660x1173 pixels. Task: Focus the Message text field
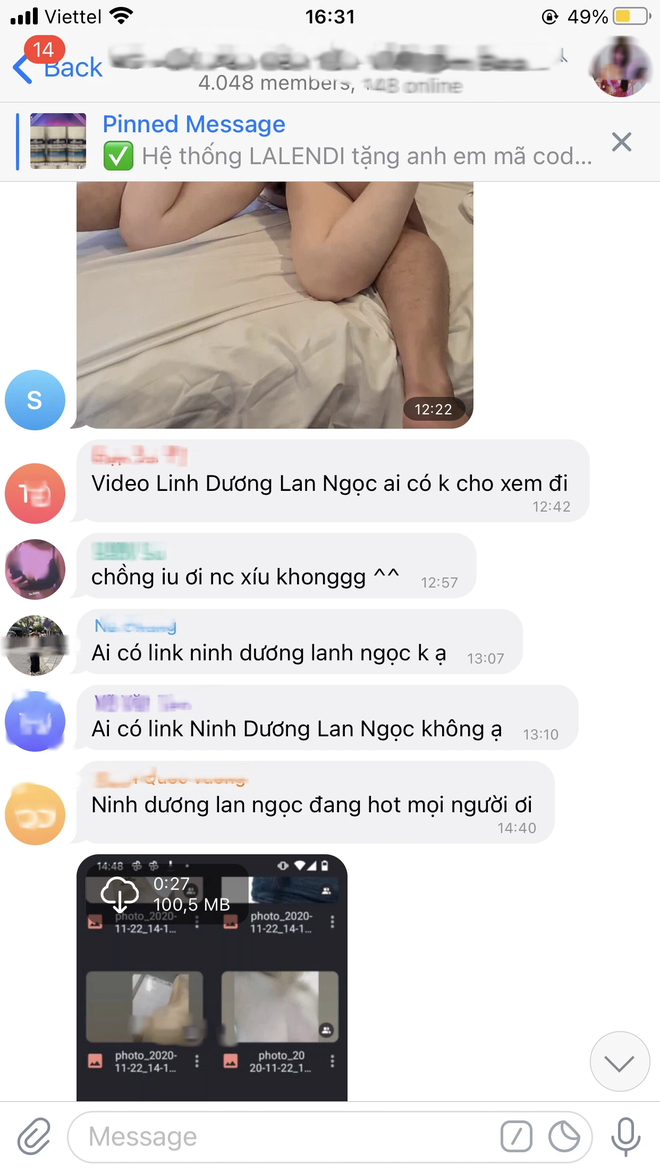click(x=284, y=1137)
